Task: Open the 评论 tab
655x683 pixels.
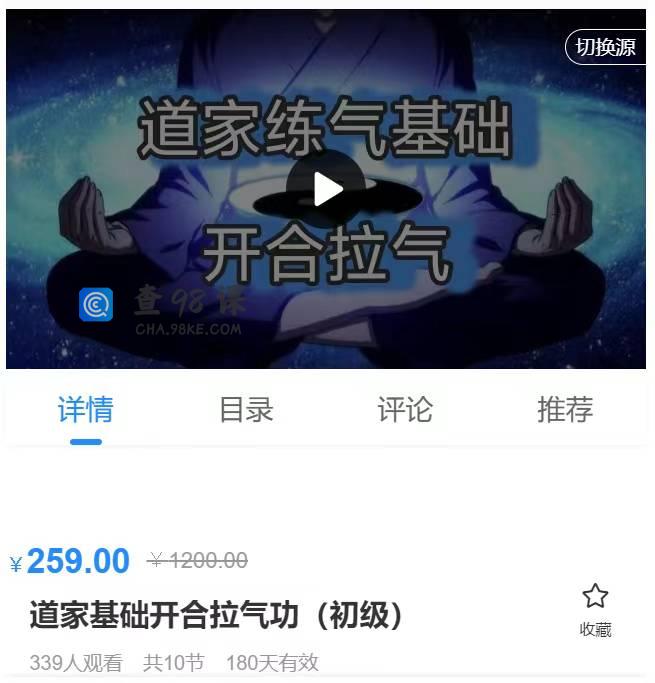Action: pyautogui.click(x=405, y=410)
